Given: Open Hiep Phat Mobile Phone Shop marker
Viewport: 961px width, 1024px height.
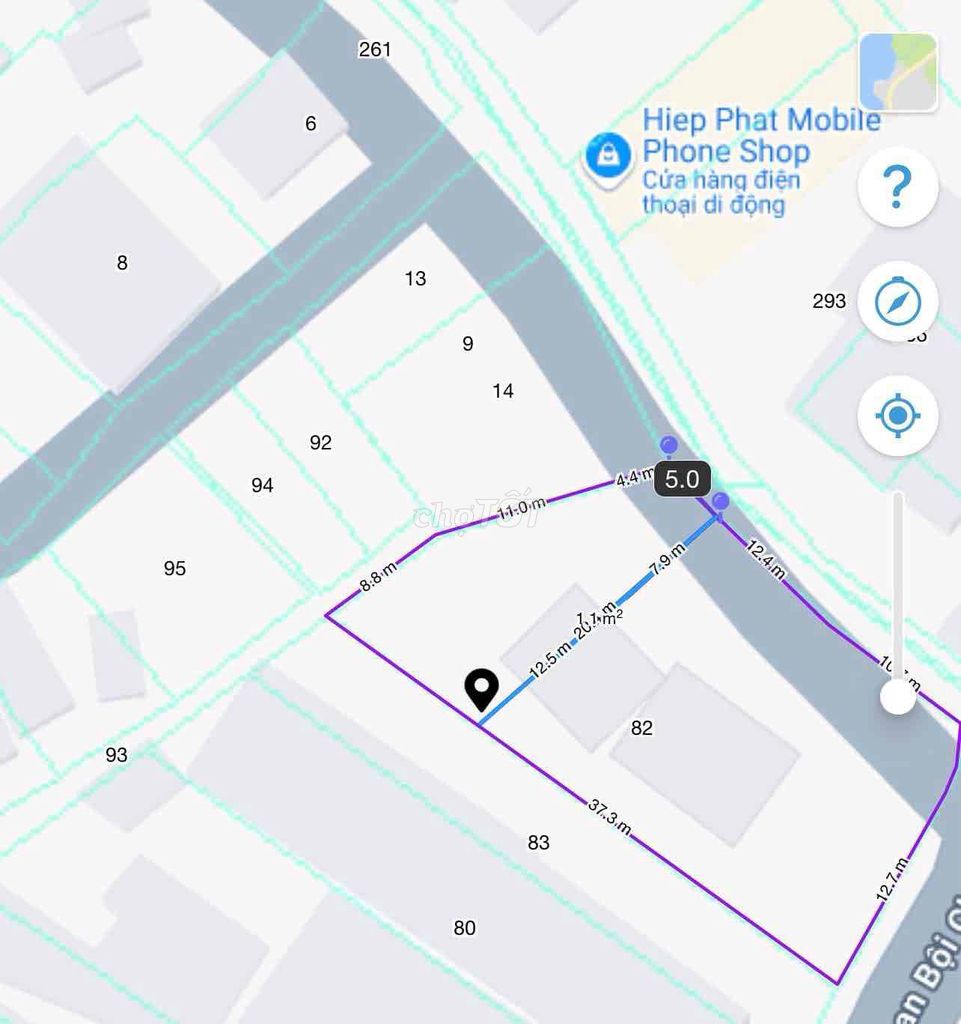Looking at the screenshot, I should (606, 156).
